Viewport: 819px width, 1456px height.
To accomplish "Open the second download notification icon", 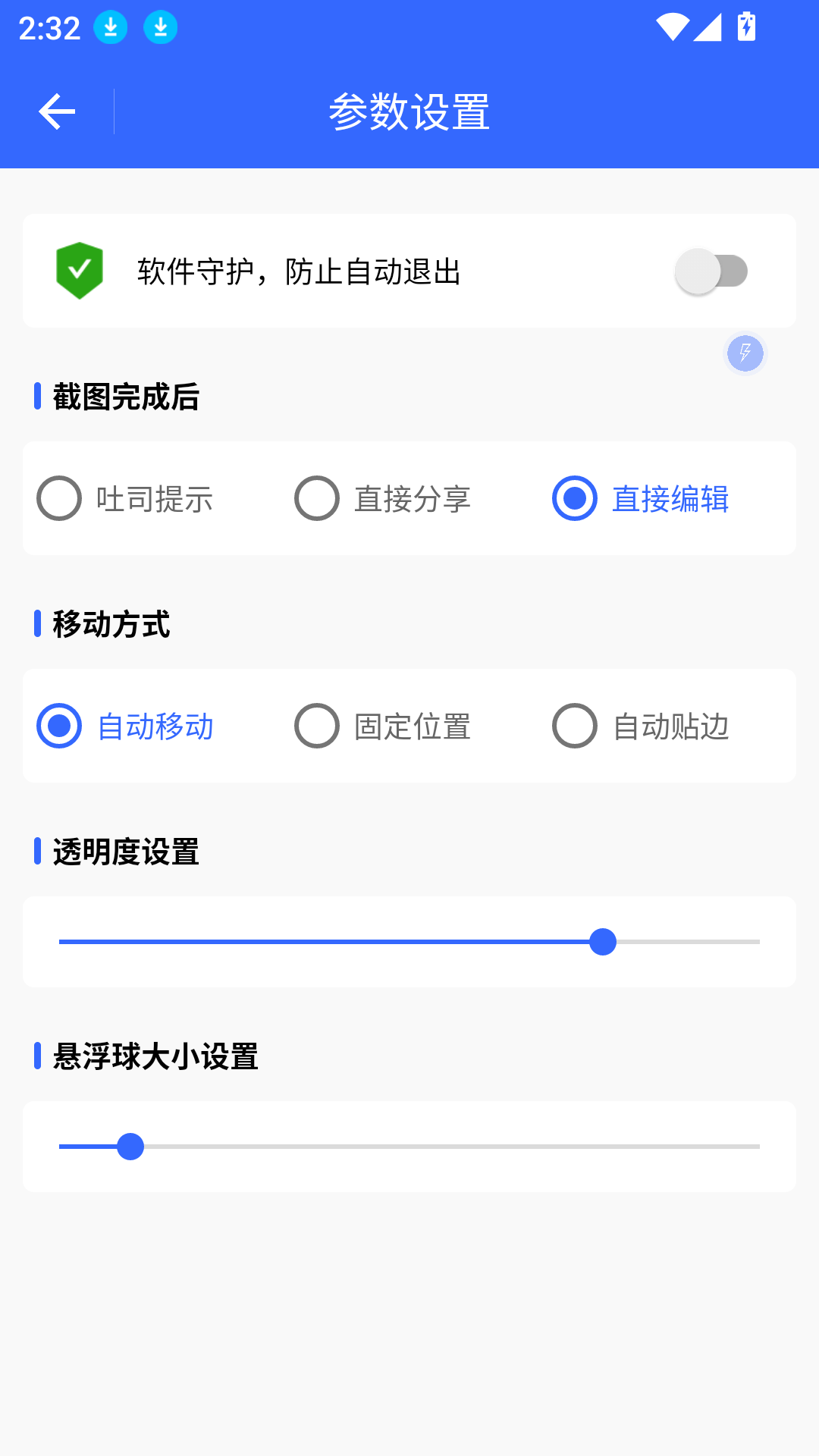I will click(161, 27).
